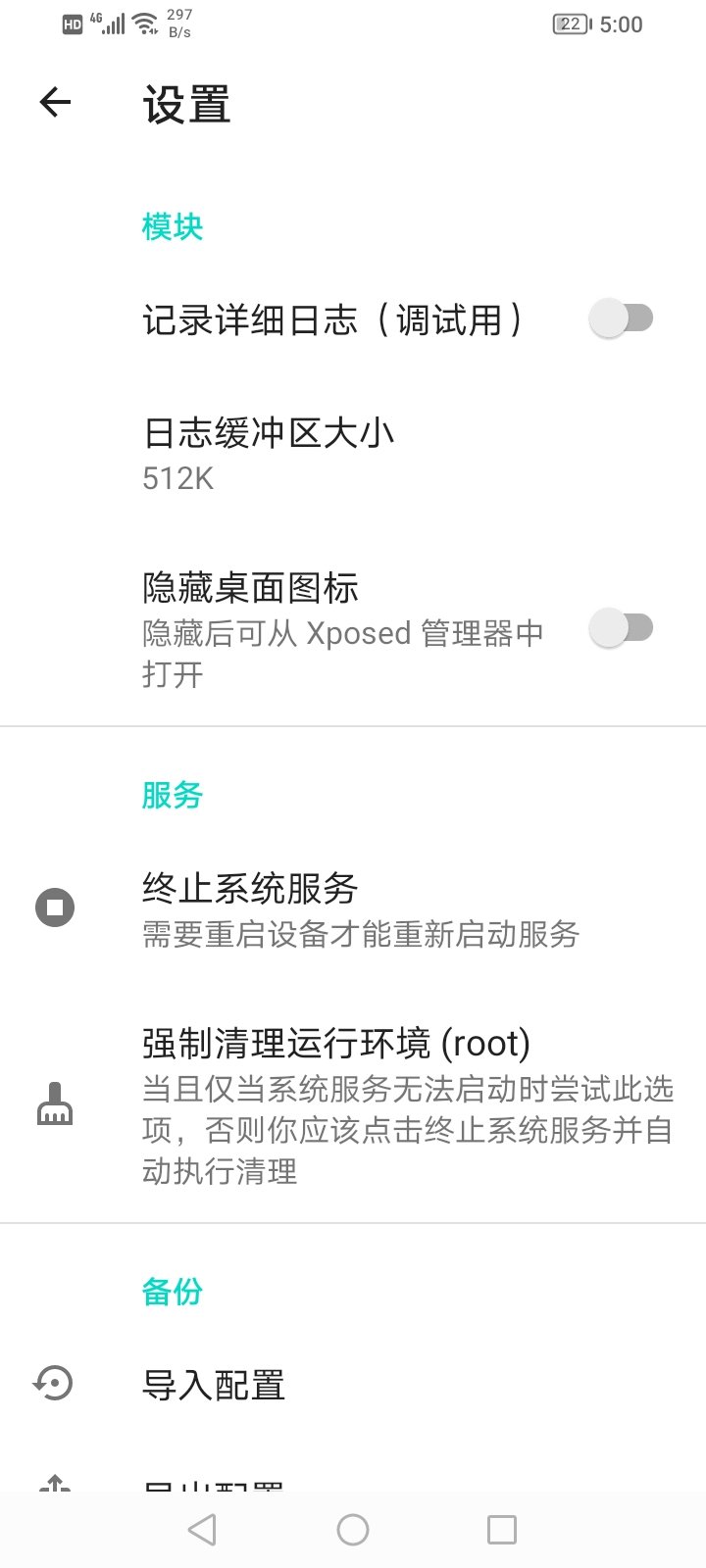Tap the brush icon for 强制清理运行环境
This screenshot has height=1568, width=706.
point(54,1104)
